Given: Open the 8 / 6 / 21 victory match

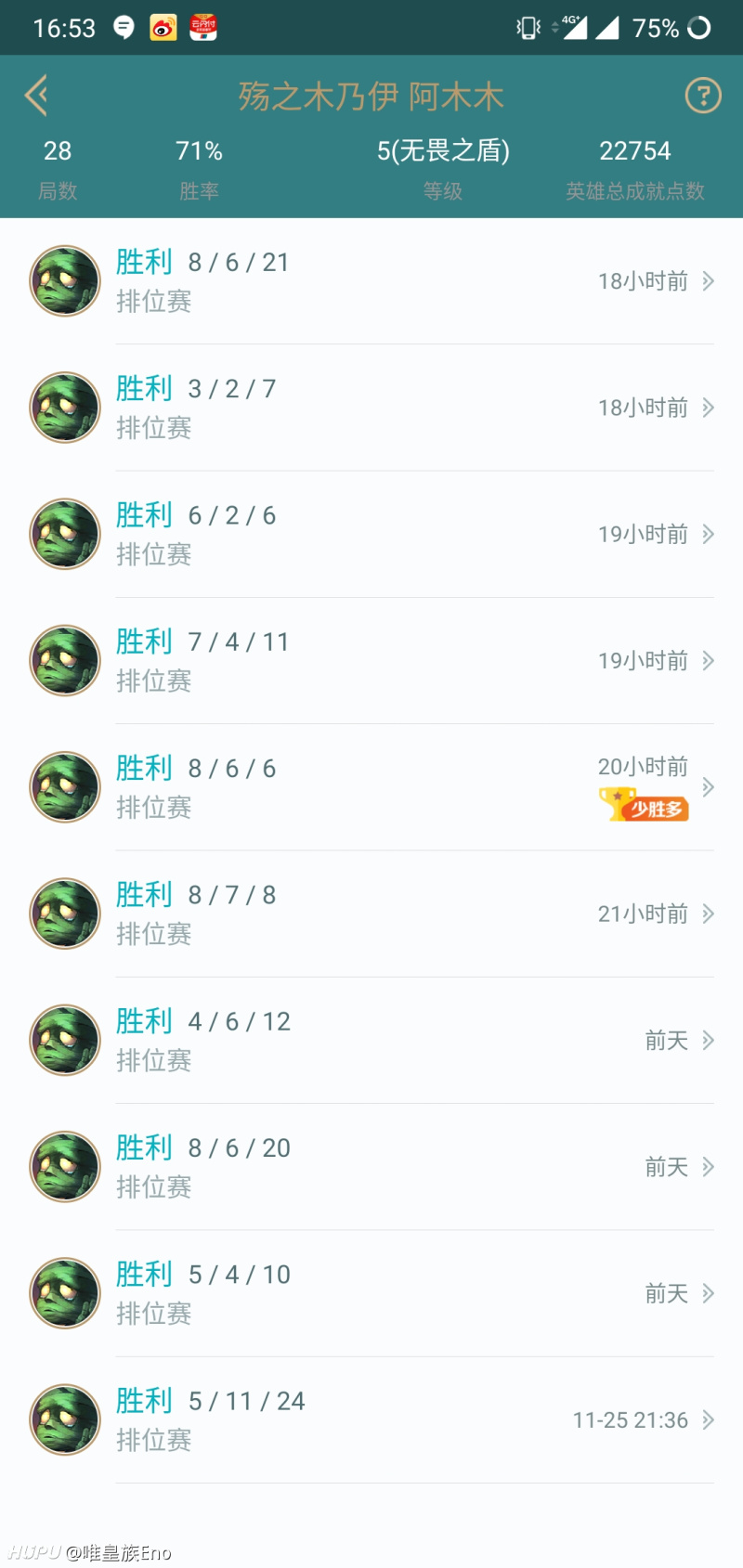Looking at the screenshot, I should (x=371, y=281).
